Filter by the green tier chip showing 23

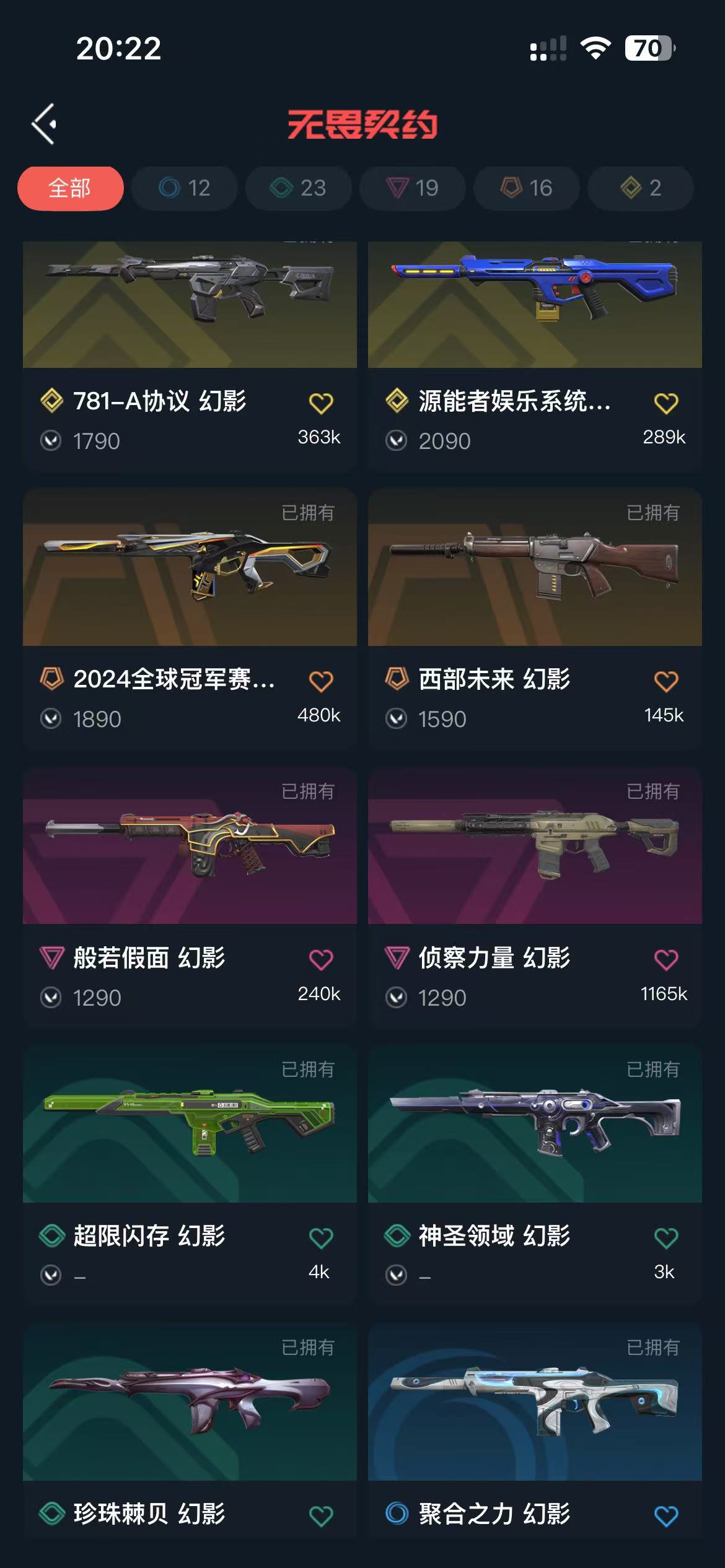299,188
